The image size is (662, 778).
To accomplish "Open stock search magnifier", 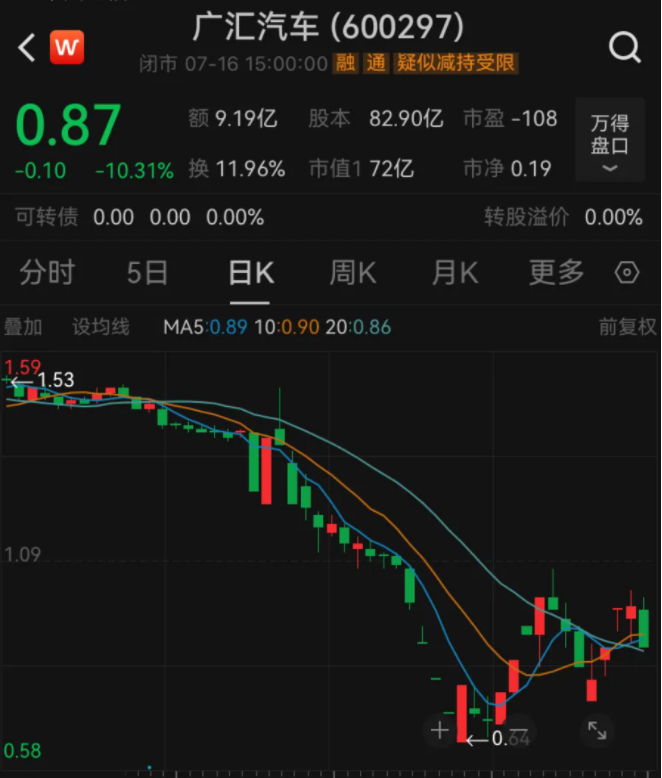I will pos(624,46).
